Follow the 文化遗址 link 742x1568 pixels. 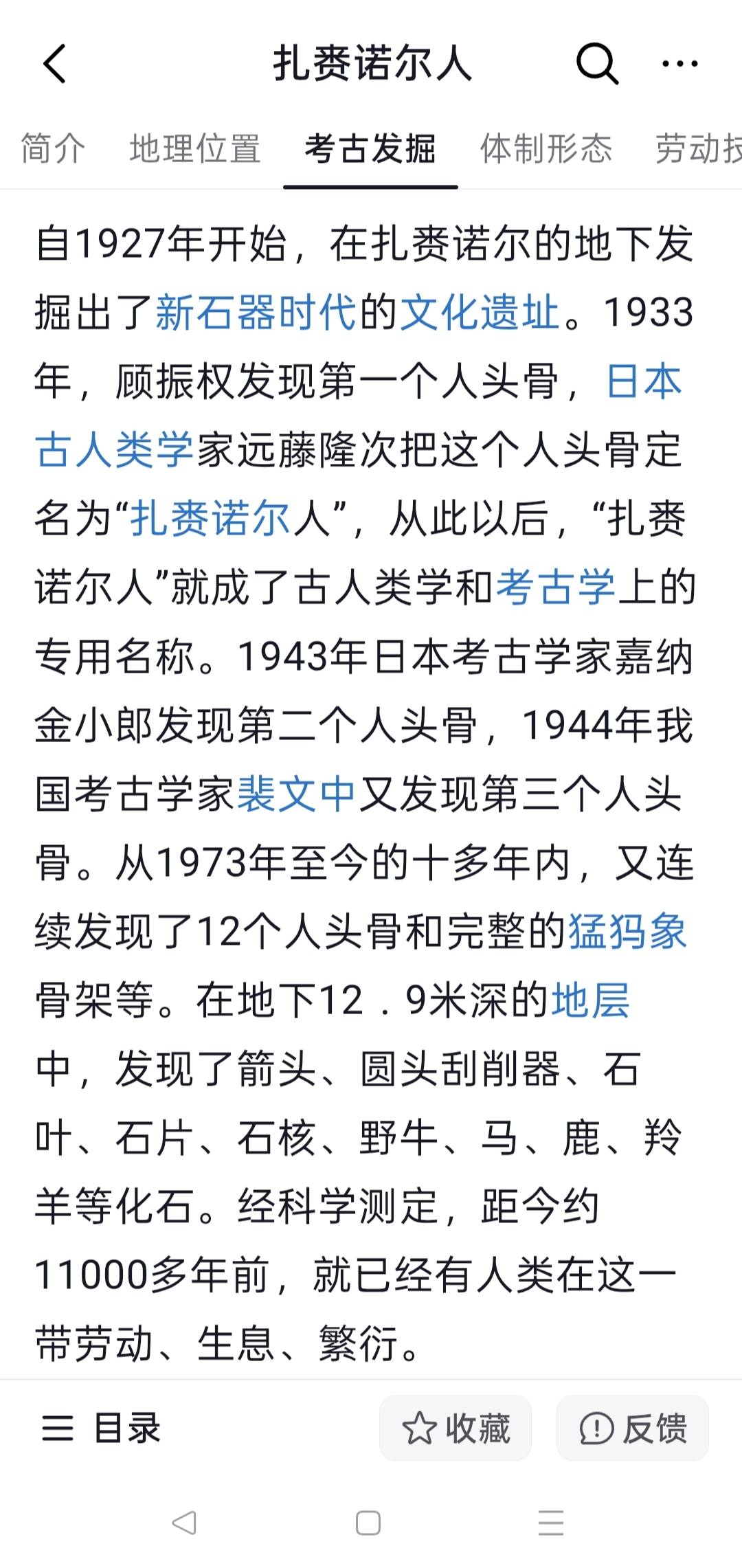pyautogui.click(x=480, y=313)
